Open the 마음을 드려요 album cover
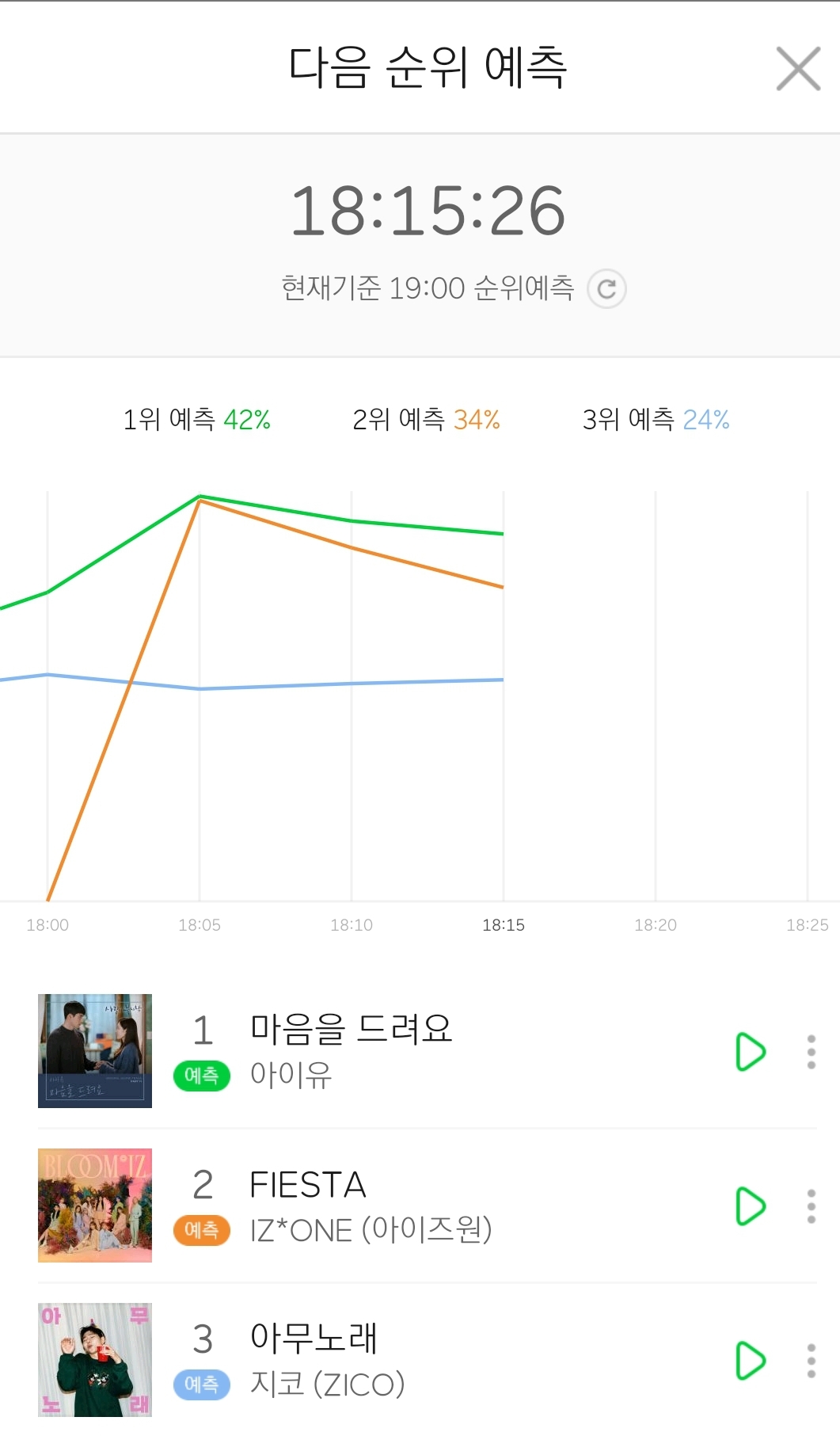The image size is (840, 1436). click(95, 1051)
